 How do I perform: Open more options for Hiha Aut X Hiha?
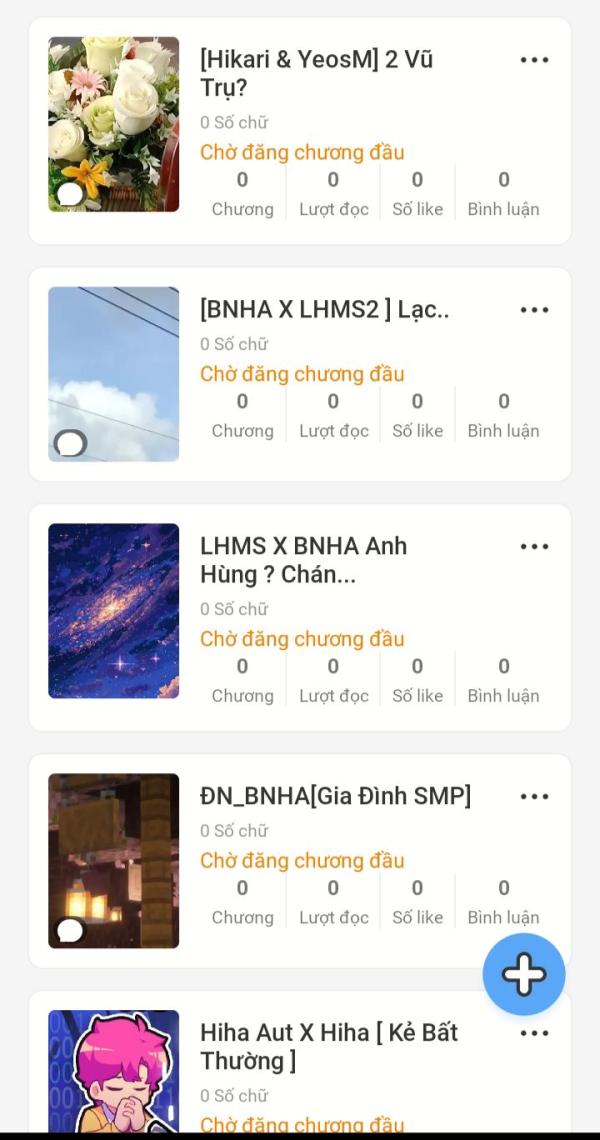[x=535, y=1033]
